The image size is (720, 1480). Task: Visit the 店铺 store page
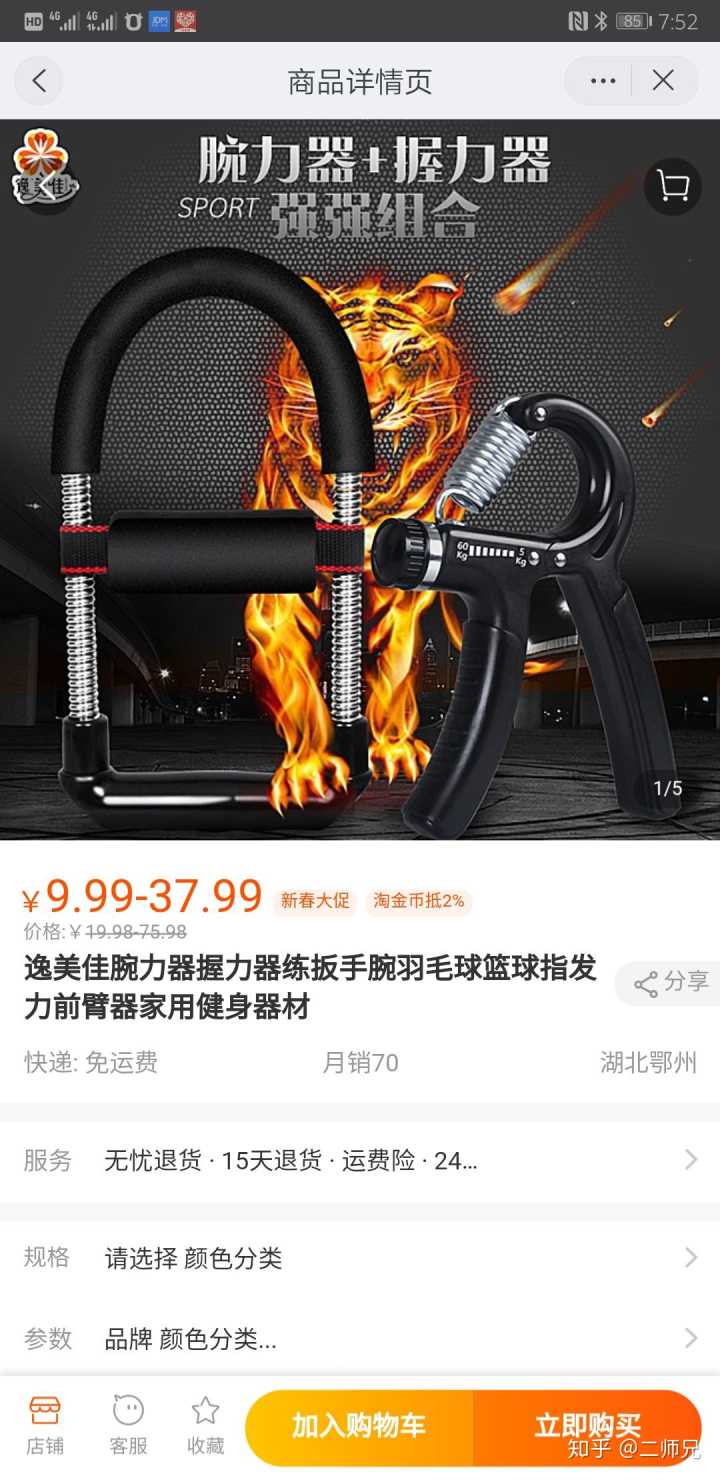tap(45, 1424)
